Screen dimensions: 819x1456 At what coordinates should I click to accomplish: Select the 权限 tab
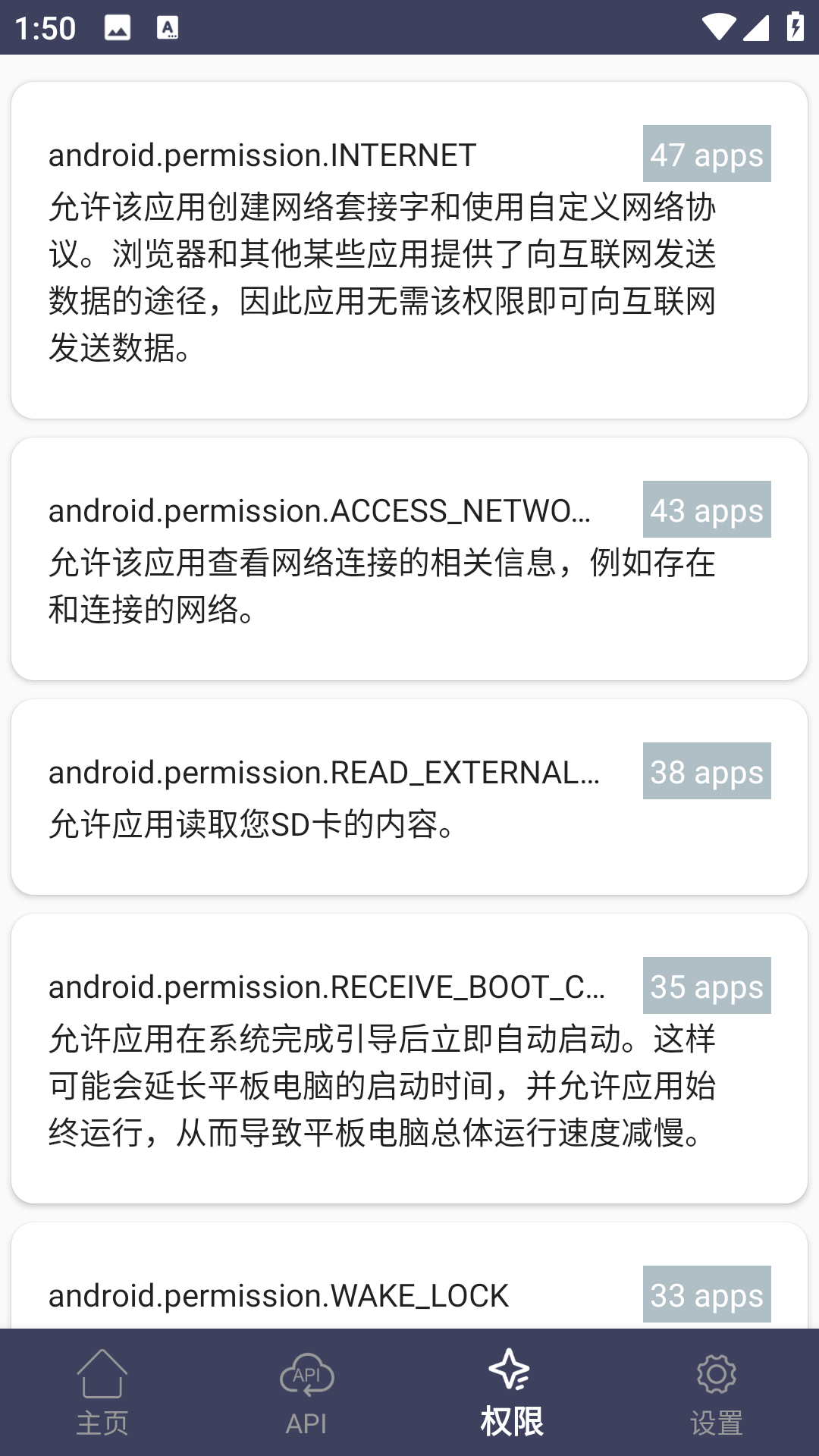click(512, 1393)
